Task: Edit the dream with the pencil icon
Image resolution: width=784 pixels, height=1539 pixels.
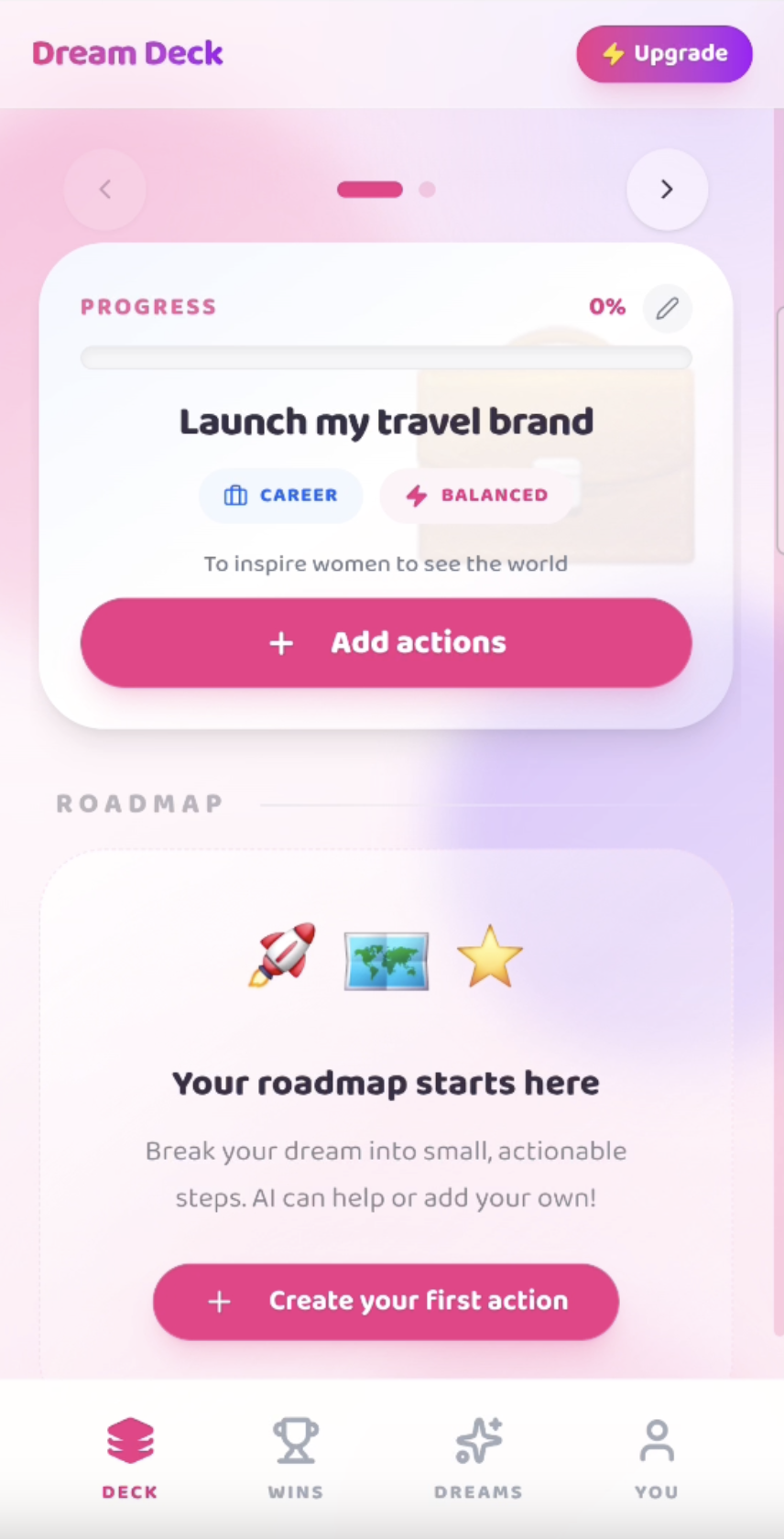Action: [668, 308]
